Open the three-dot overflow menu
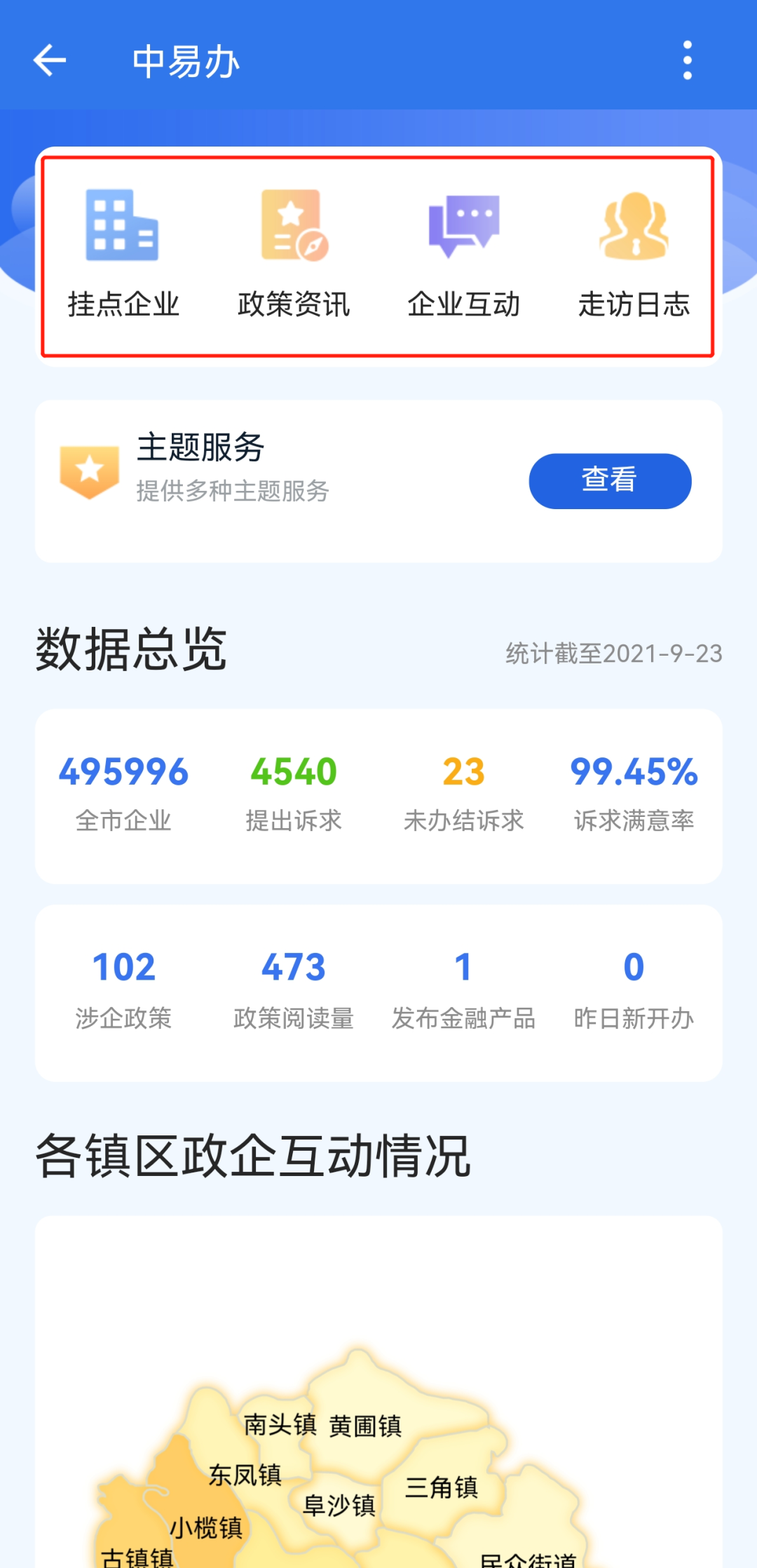This screenshot has width=757, height=1568. 687,60
